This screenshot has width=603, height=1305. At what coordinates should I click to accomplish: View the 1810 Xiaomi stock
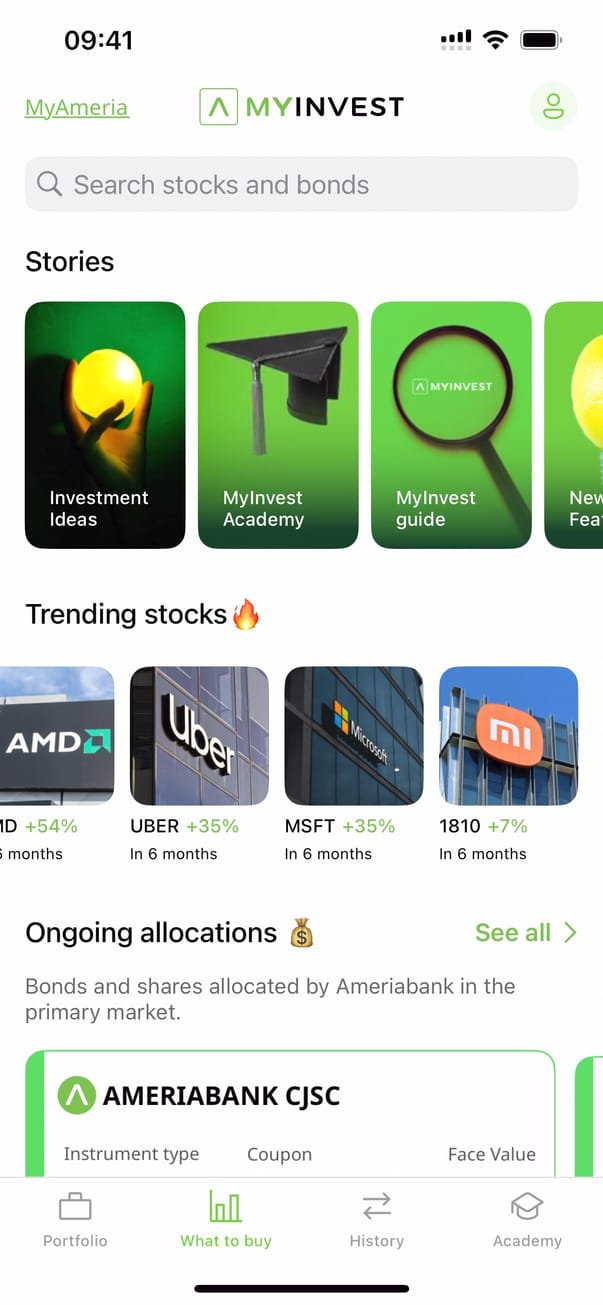(x=508, y=736)
